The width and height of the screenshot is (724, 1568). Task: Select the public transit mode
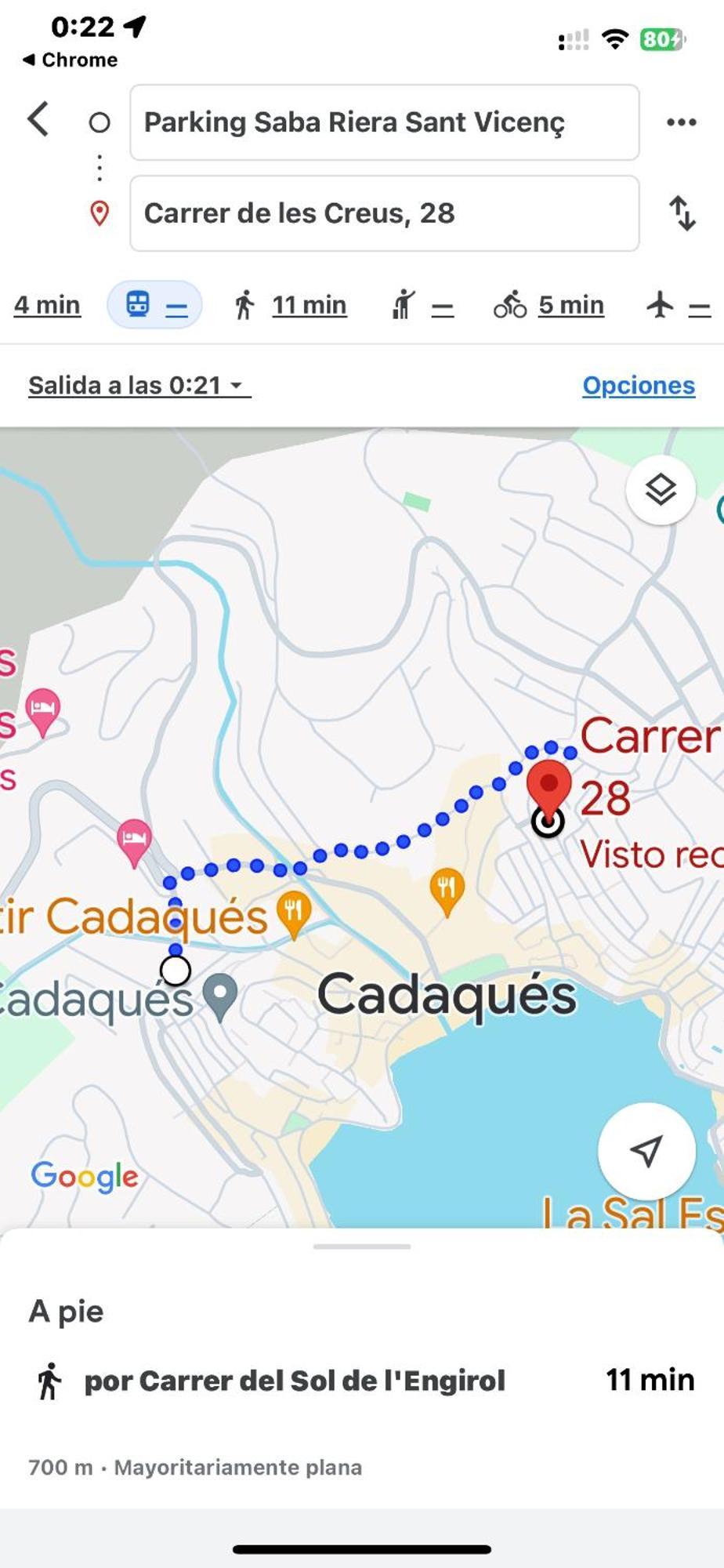(154, 305)
